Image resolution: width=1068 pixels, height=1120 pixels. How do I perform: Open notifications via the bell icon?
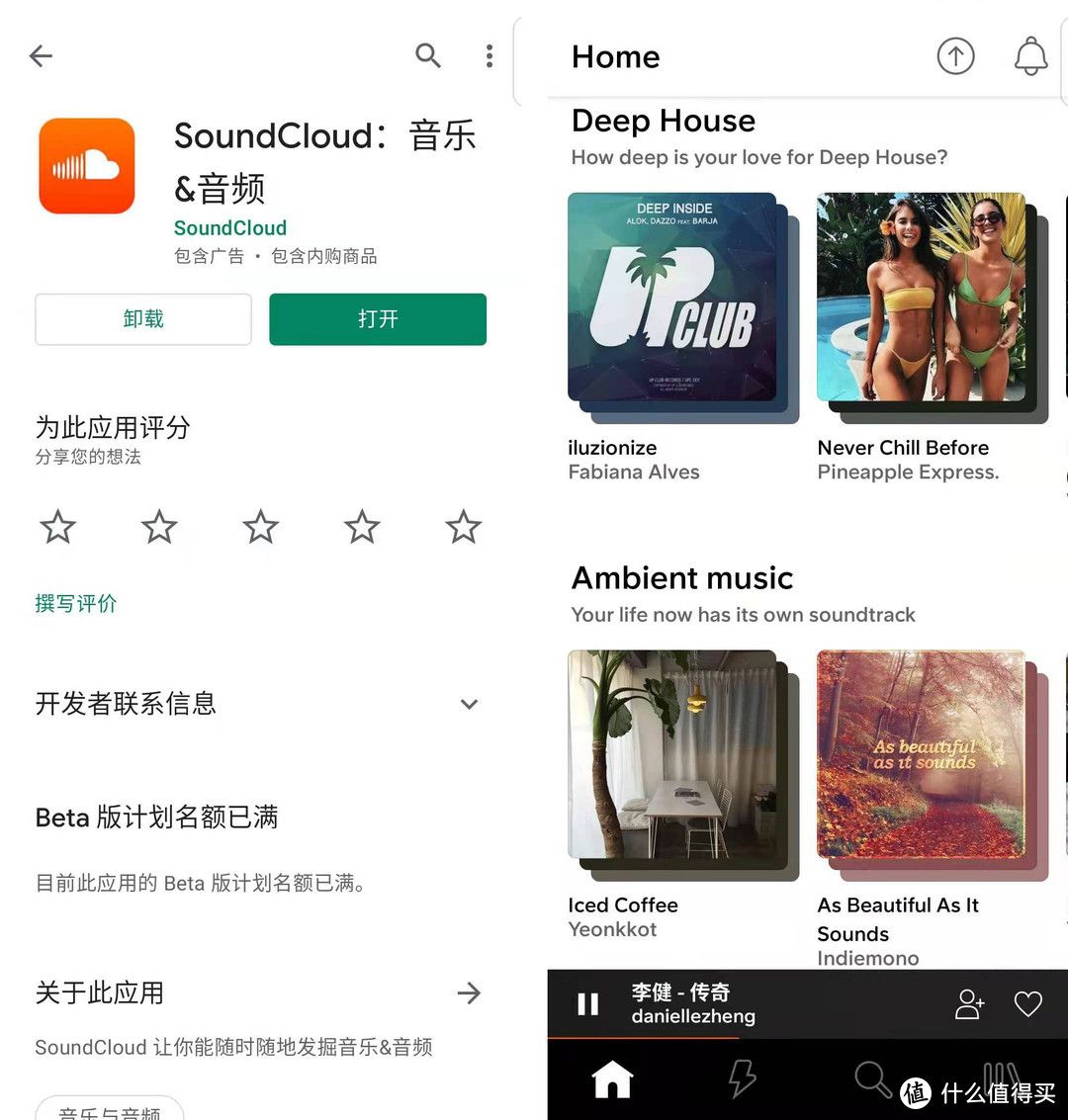click(1030, 55)
